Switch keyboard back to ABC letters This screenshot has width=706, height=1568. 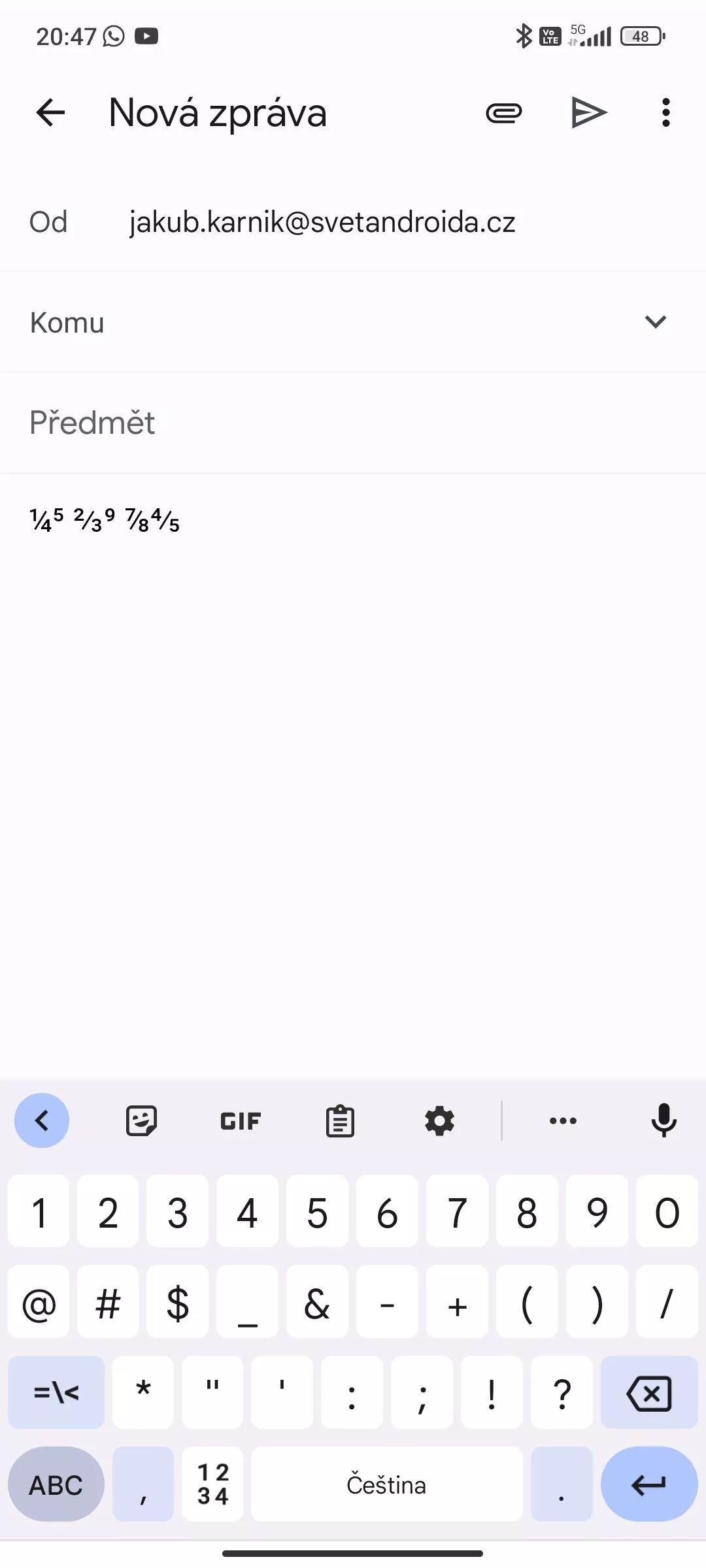(56, 1484)
